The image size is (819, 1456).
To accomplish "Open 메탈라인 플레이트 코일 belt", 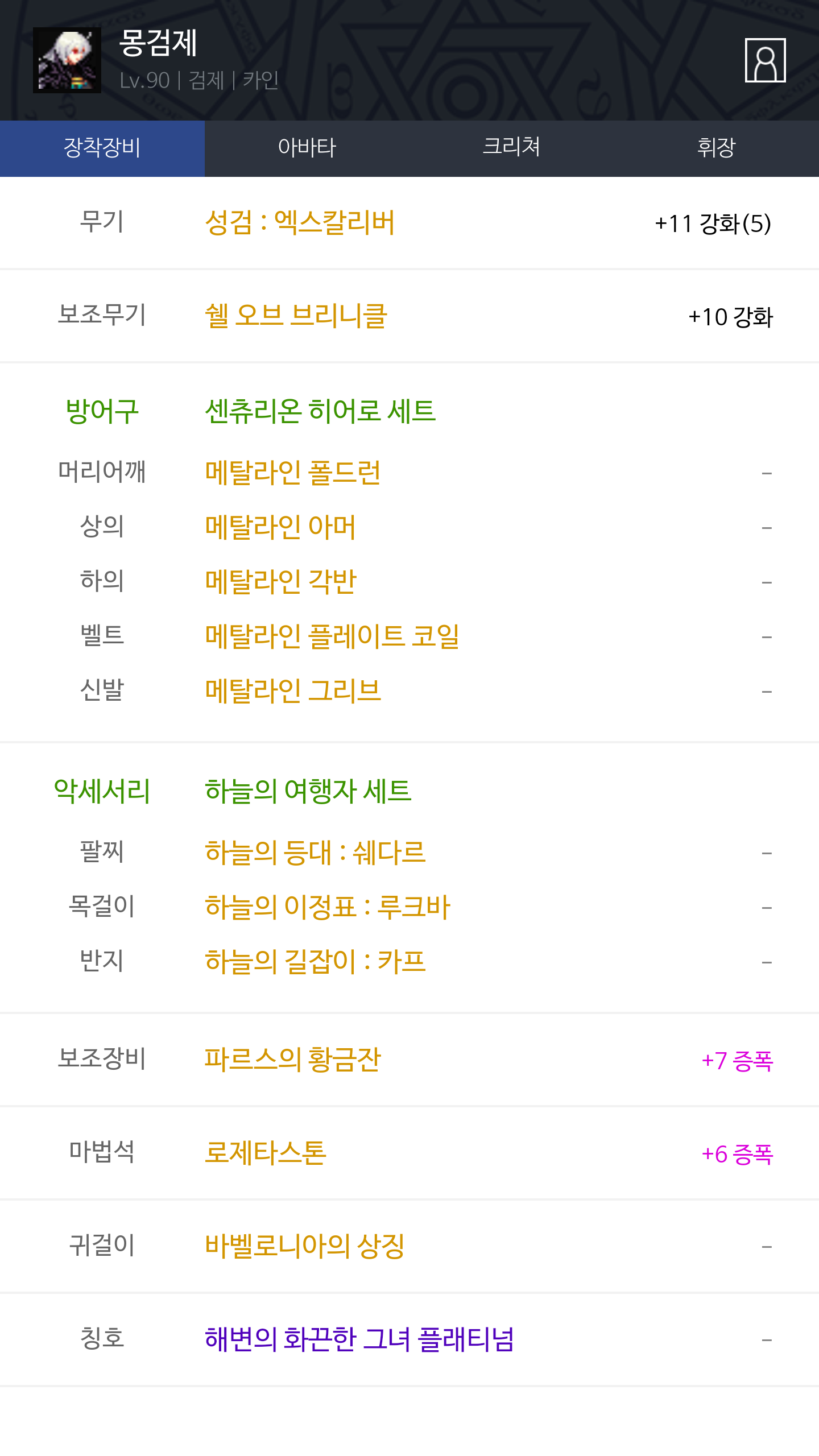I will [332, 636].
